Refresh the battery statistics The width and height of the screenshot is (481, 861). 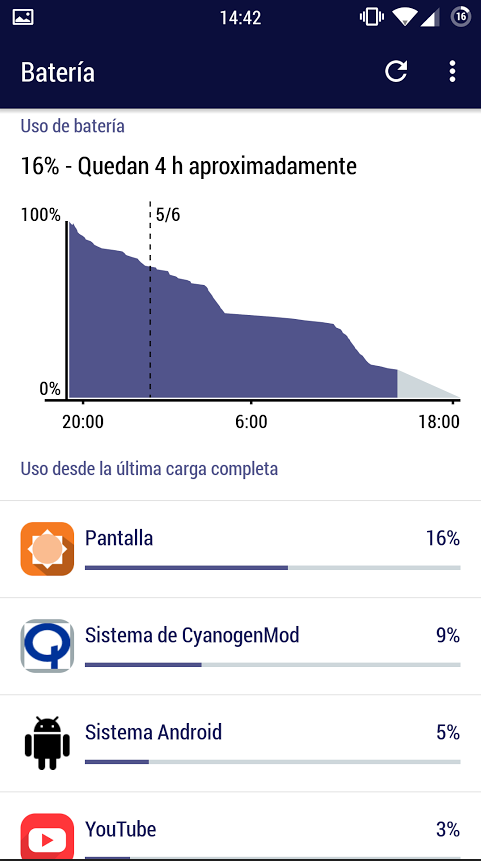pos(396,72)
